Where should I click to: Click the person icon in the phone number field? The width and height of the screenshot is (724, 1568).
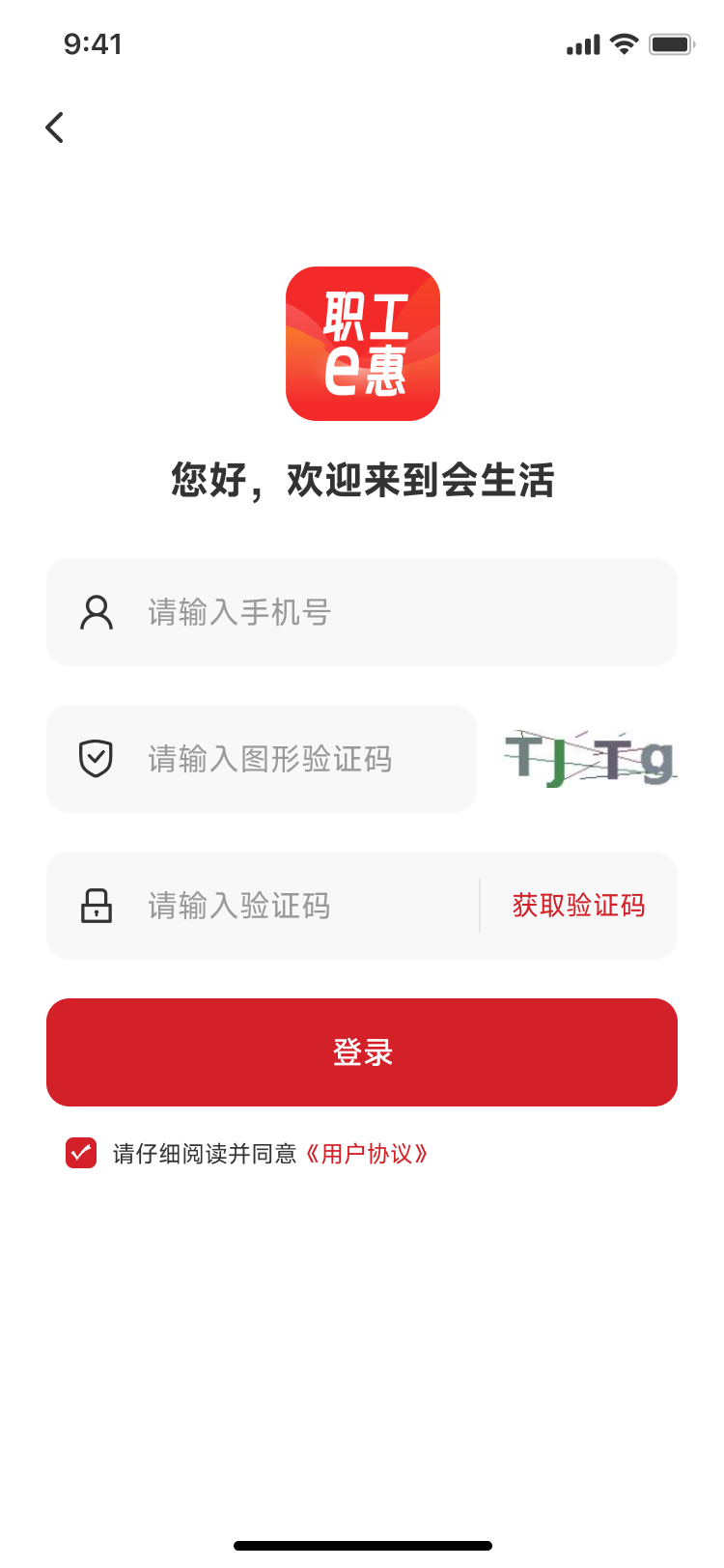(x=95, y=612)
